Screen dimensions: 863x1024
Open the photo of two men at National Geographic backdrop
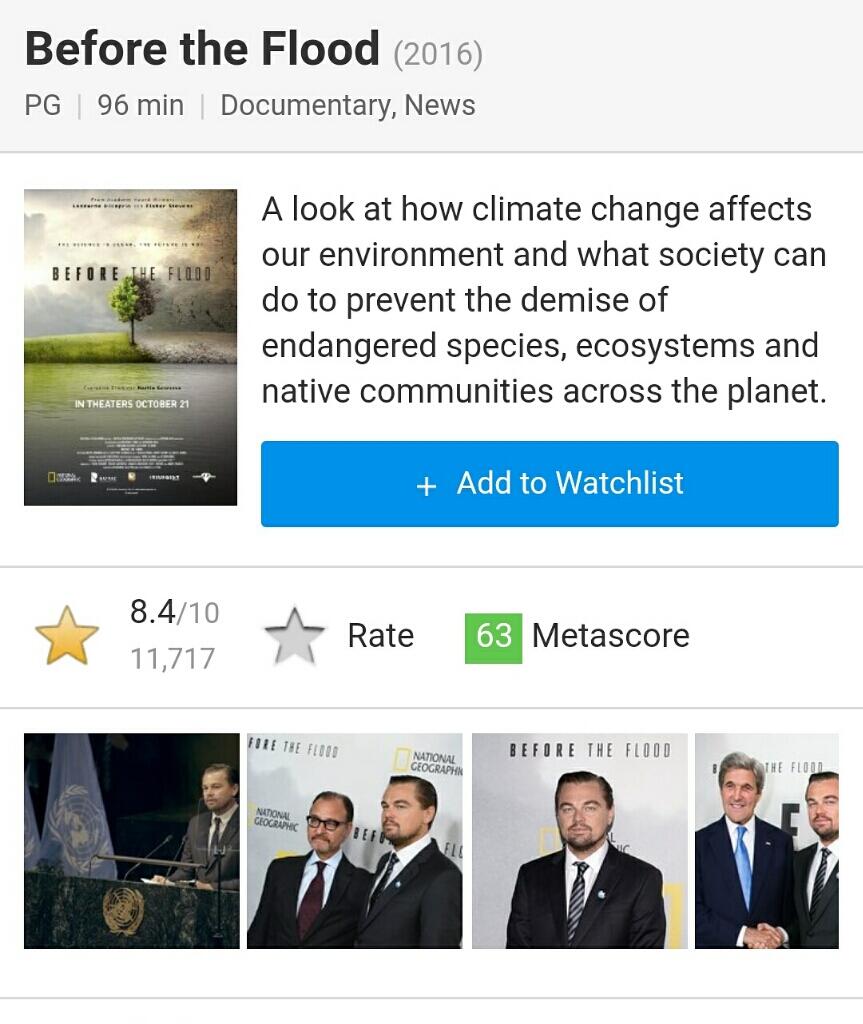click(354, 840)
